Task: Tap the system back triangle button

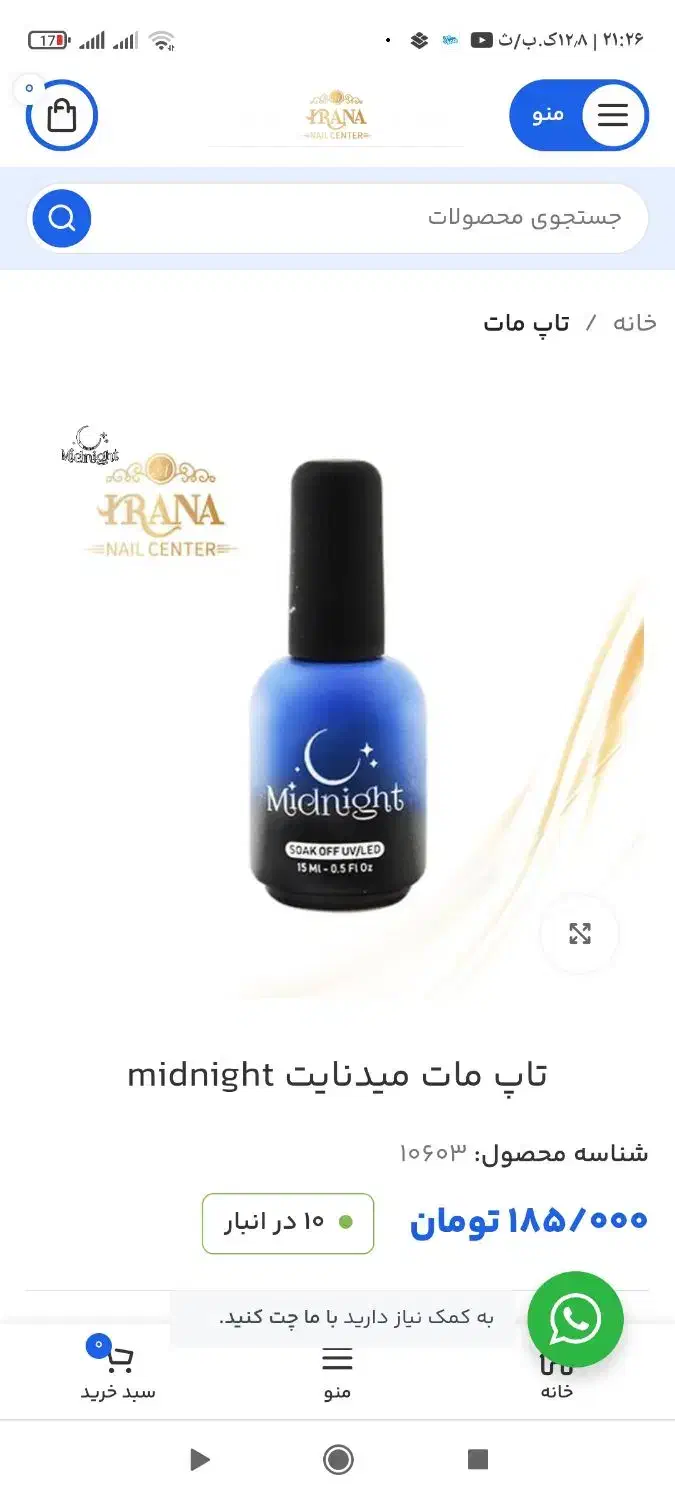Action: (199, 1460)
